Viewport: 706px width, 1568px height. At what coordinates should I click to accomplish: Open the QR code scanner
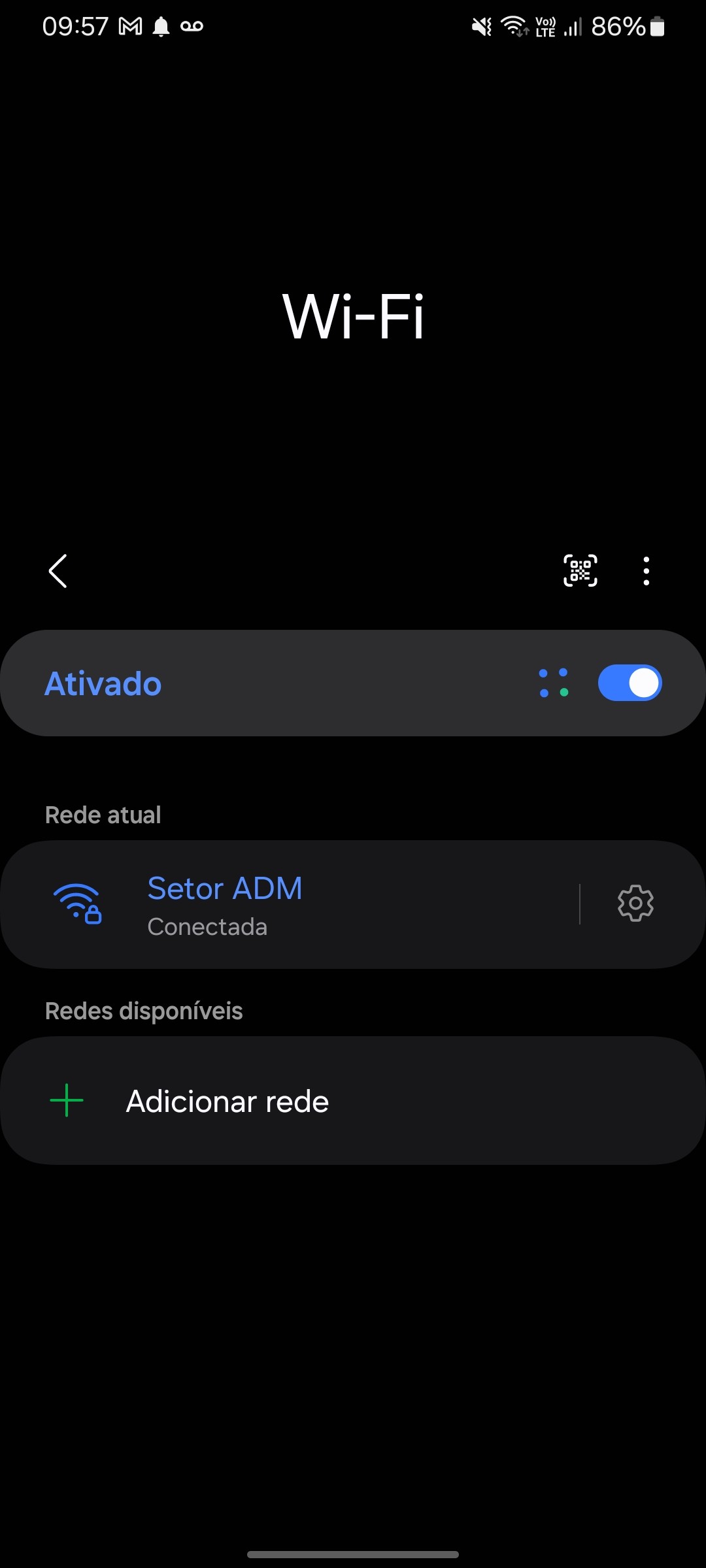[580, 571]
